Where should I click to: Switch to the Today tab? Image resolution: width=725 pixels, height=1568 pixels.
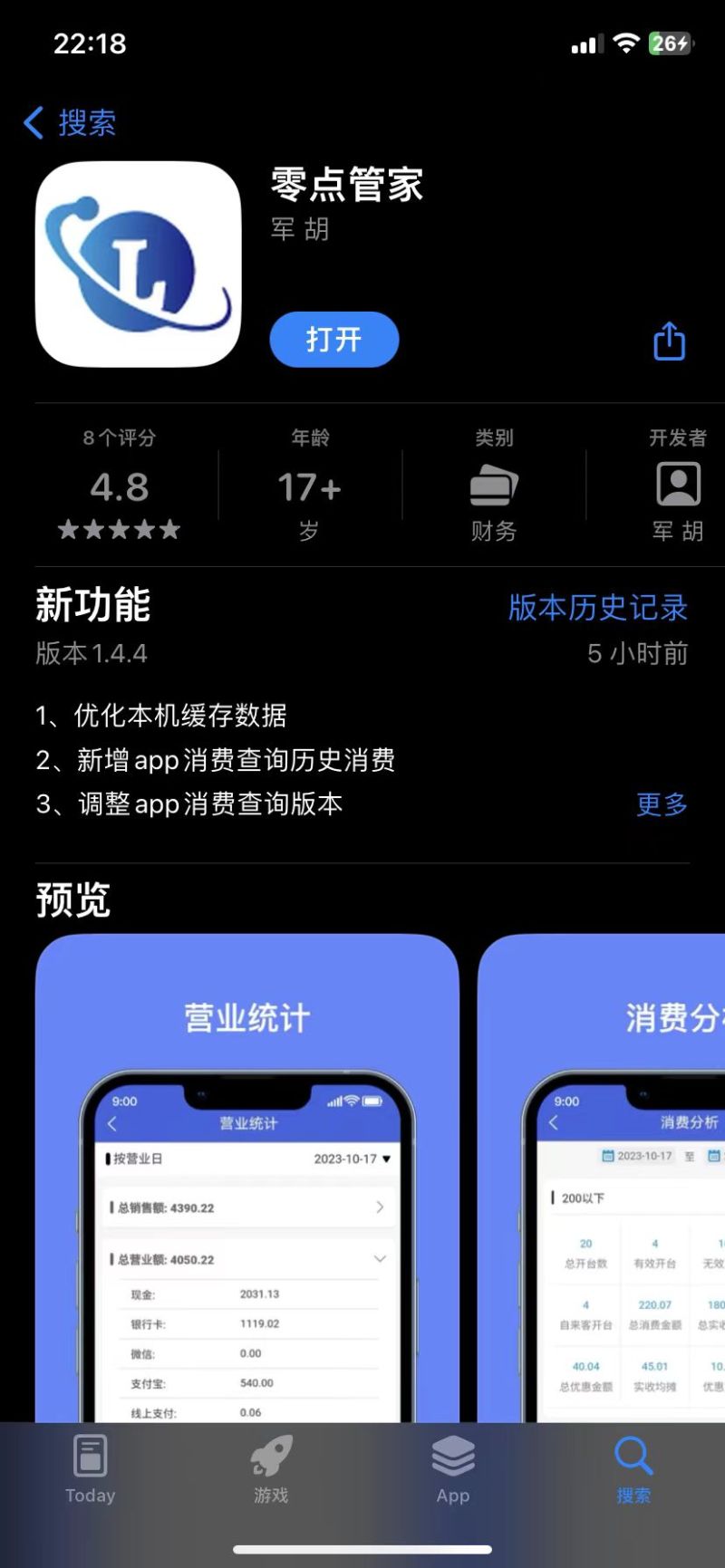tap(91, 1469)
